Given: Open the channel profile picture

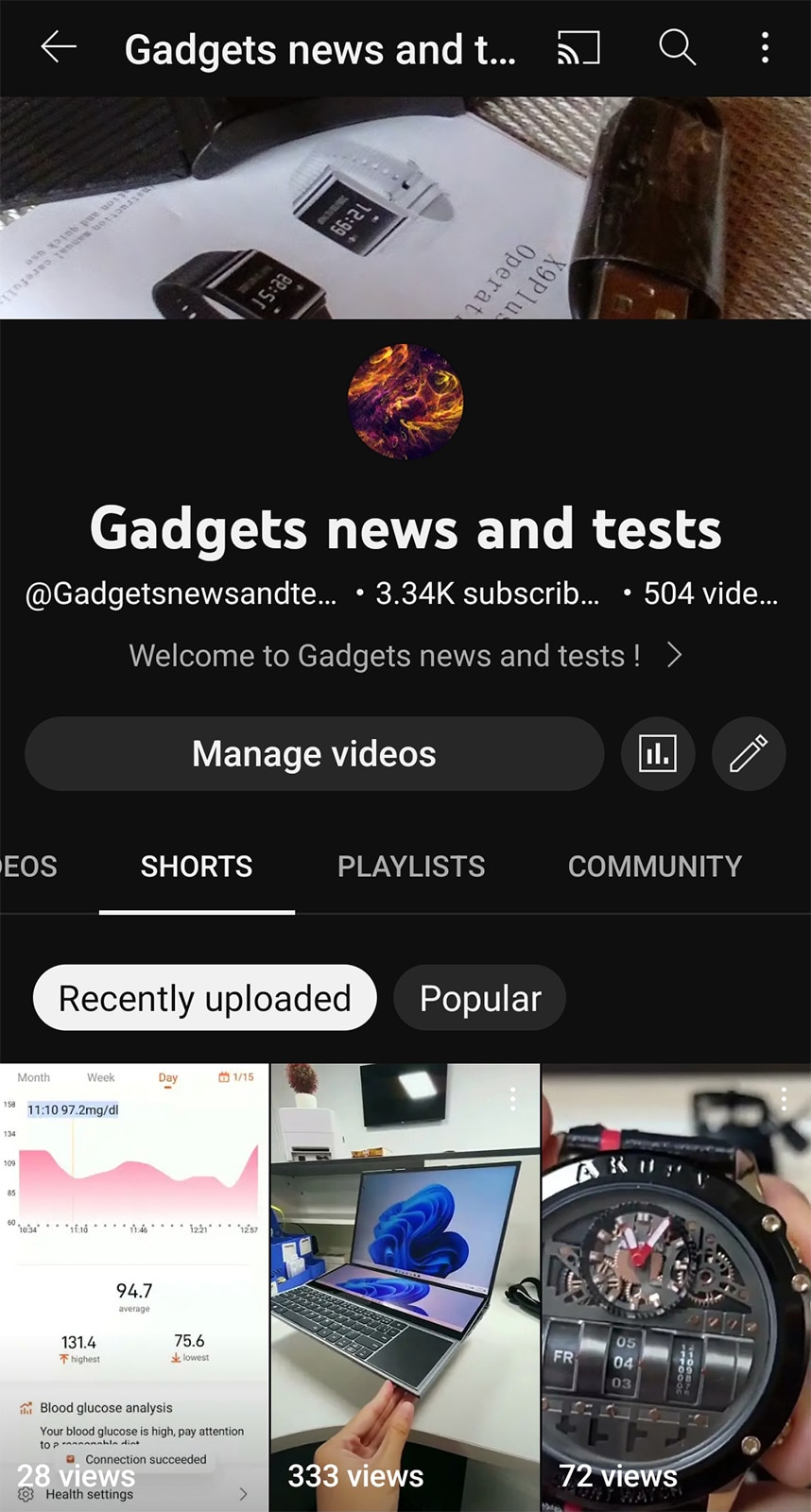Looking at the screenshot, I should 405,402.
